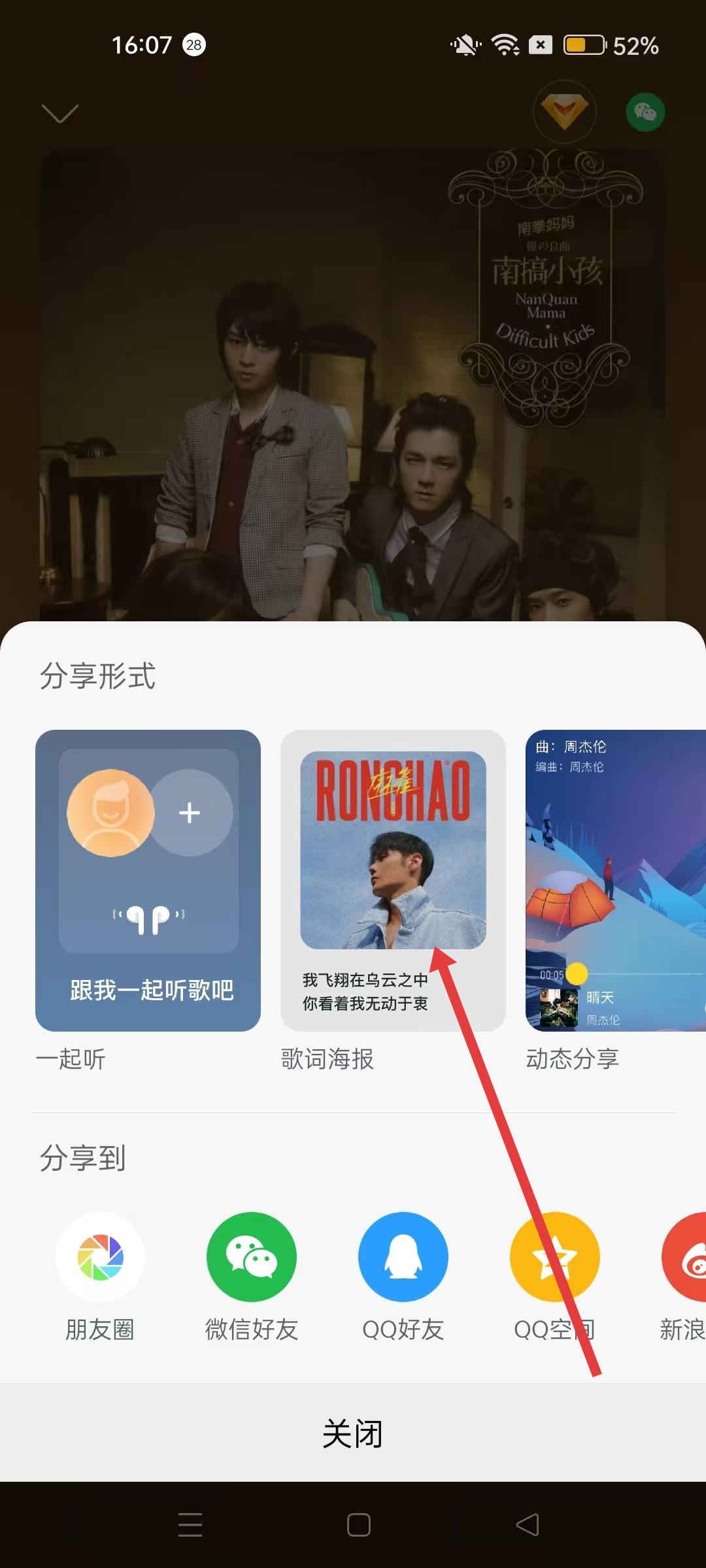This screenshot has height=1568, width=706.
Task: Share to 朋友圈 Moments
Action: pos(100,1257)
